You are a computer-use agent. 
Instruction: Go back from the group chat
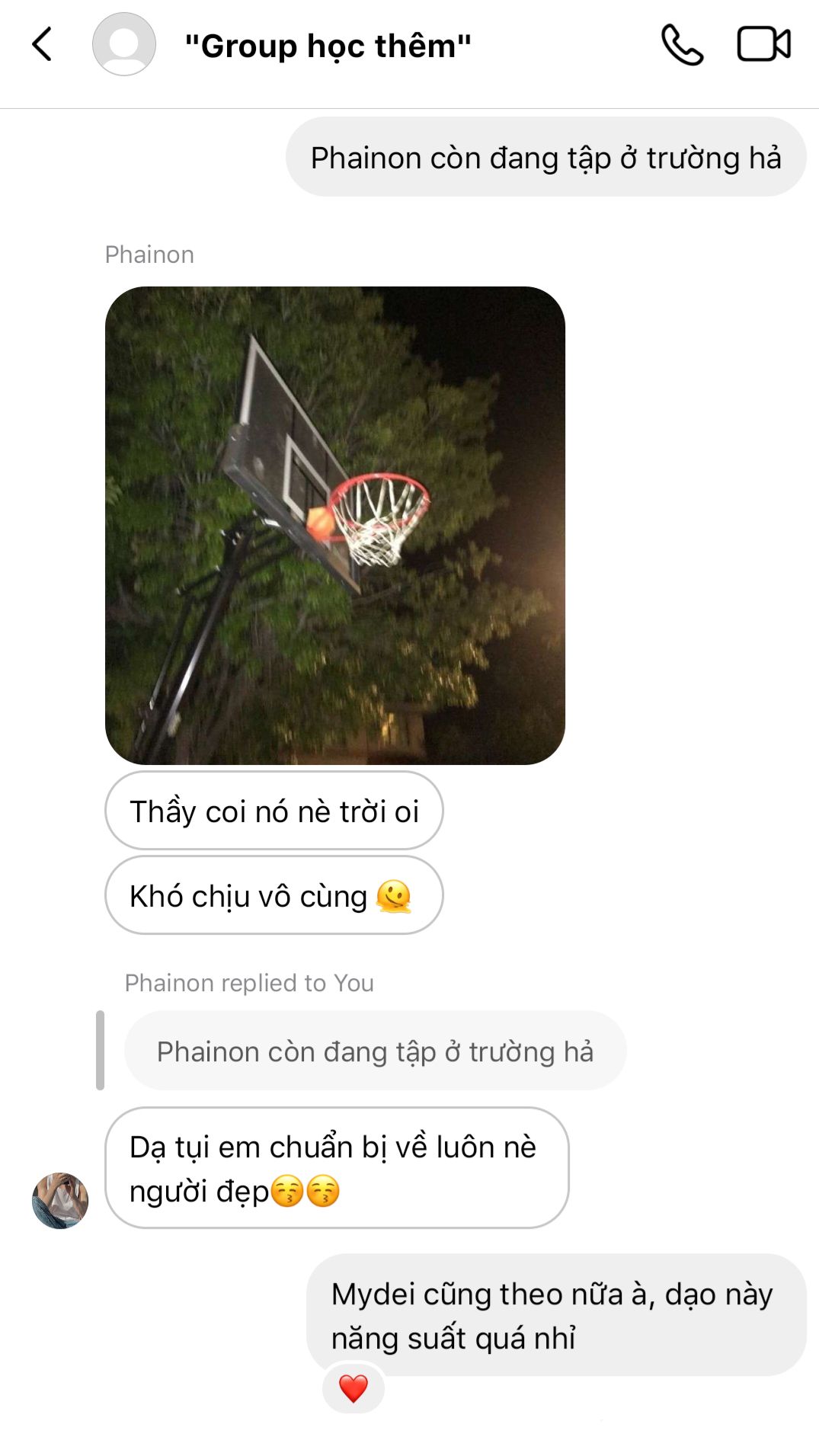click(42, 44)
